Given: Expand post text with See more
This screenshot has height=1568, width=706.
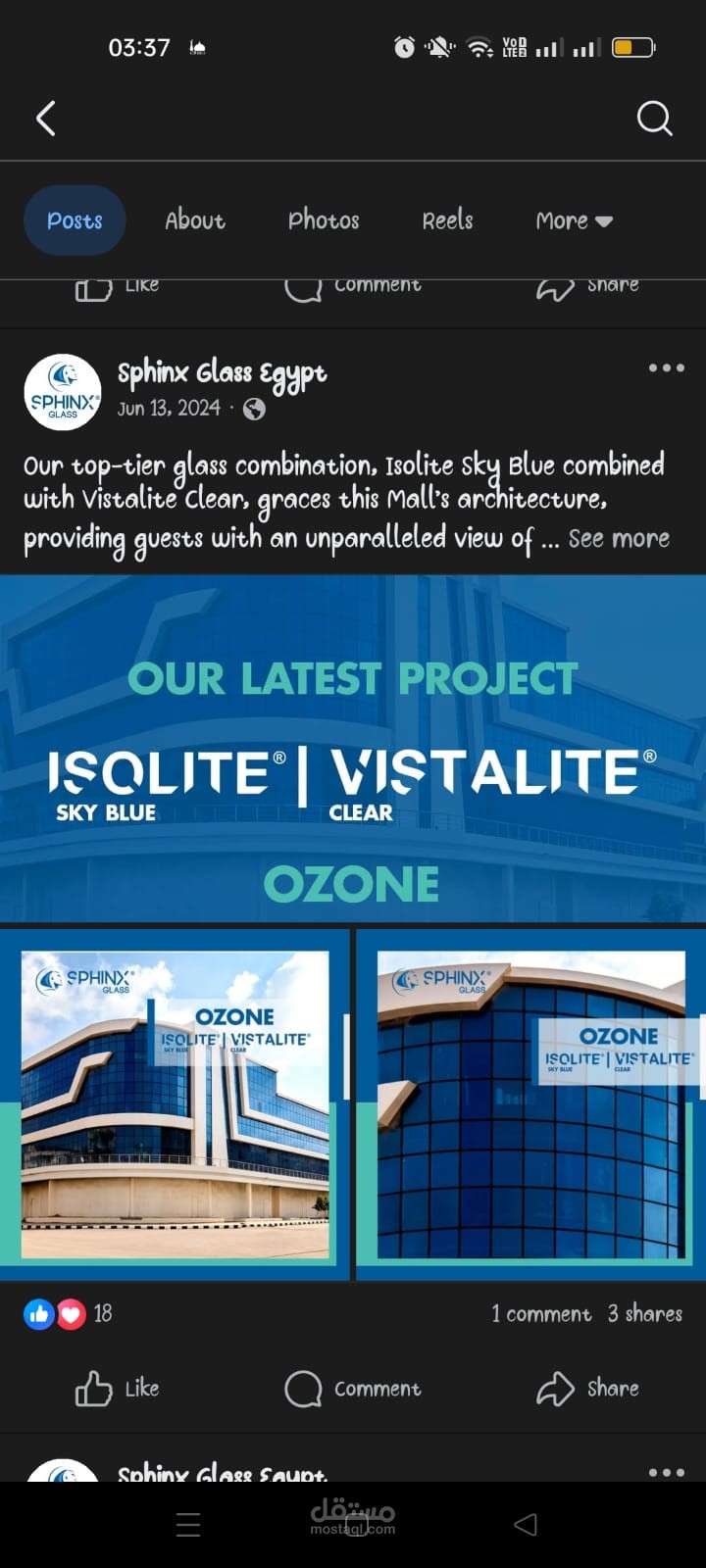Looking at the screenshot, I should tap(618, 539).
